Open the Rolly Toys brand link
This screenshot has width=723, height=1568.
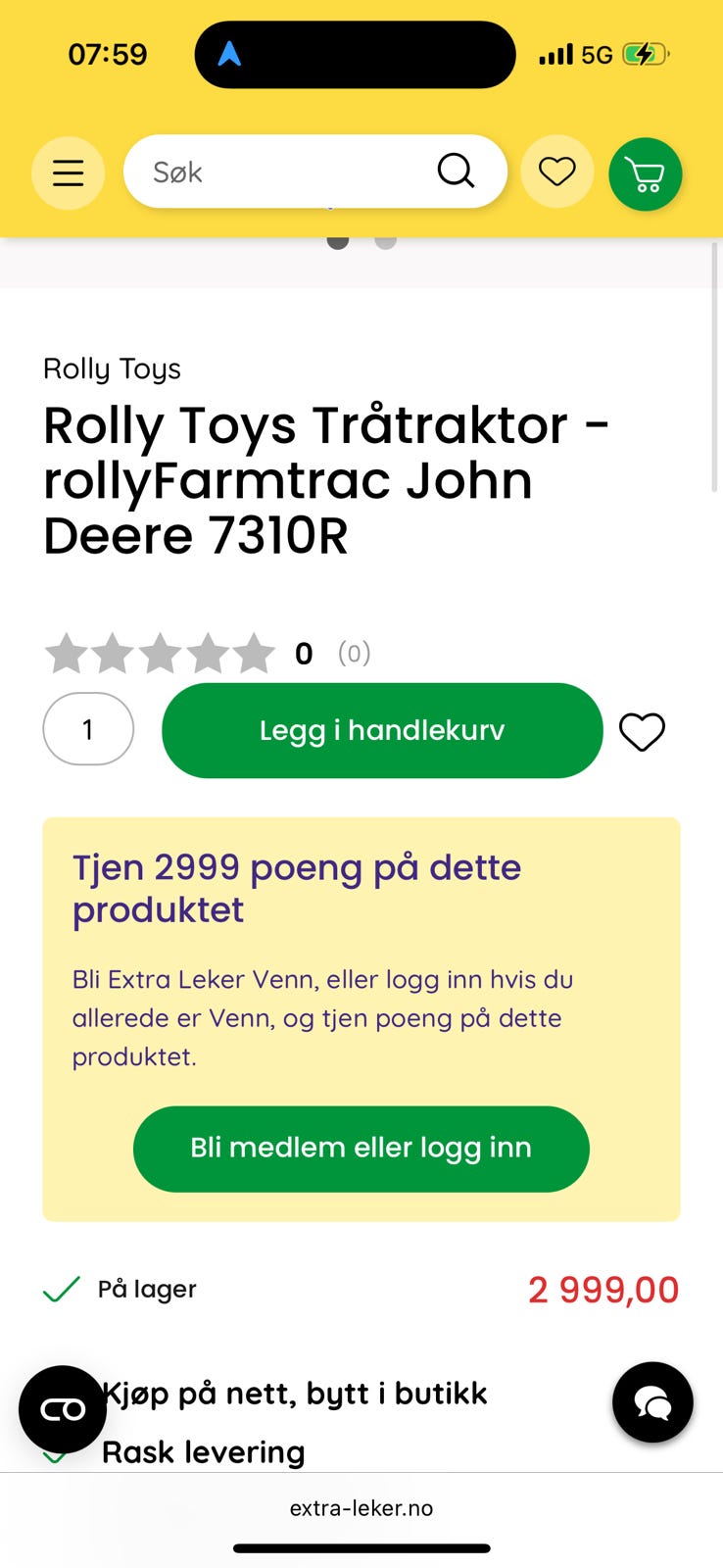click(111, 369)
